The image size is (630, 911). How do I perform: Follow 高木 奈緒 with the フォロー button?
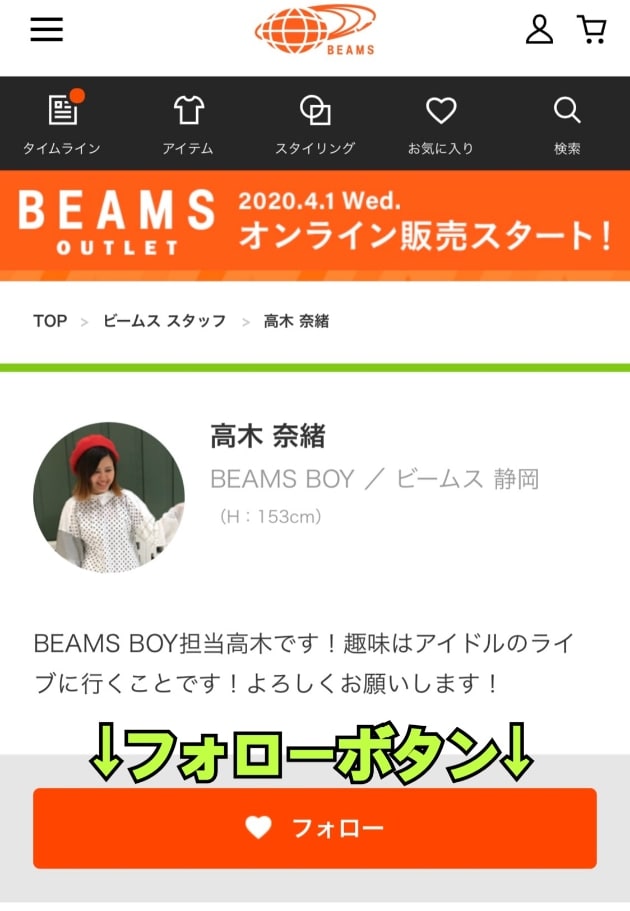[315, 828]
